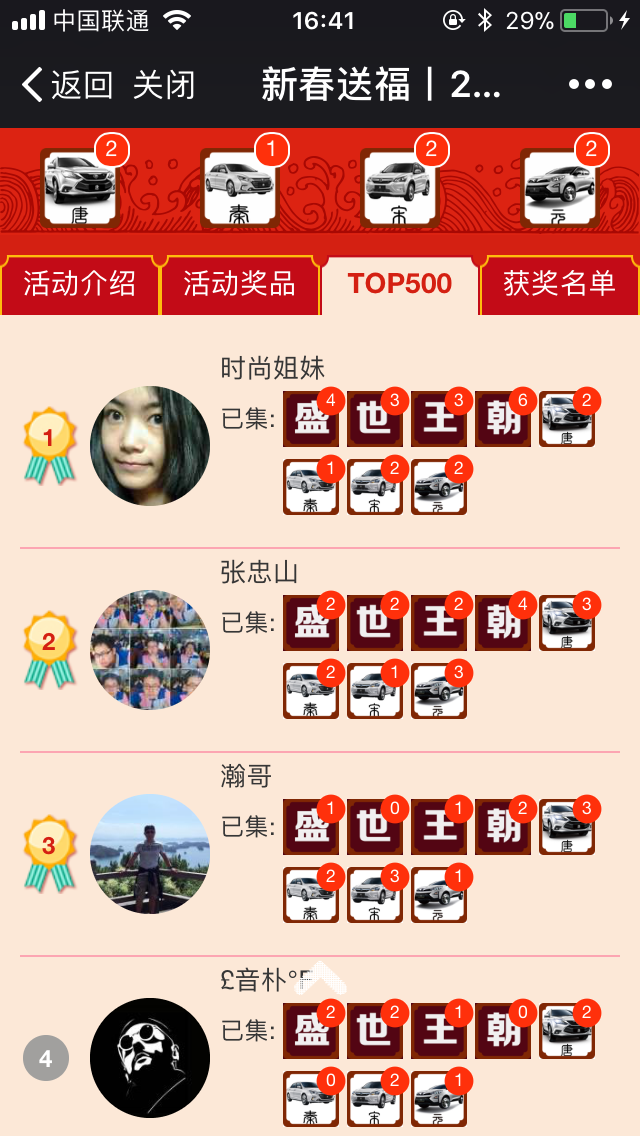This screenshot has height=1136, width=640.
Task: Open the three-dot overflow menu
Action: point(589,85)
